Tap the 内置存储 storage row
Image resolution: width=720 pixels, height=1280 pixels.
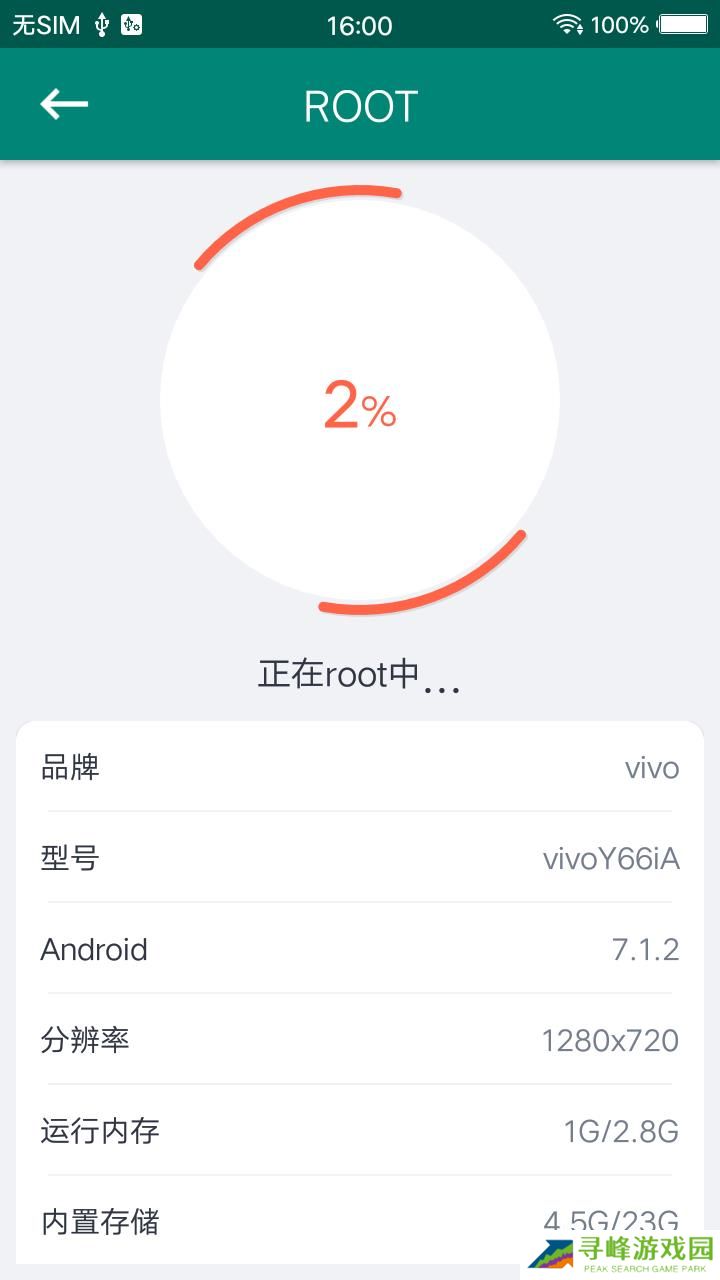click(x=360, y=1221)
